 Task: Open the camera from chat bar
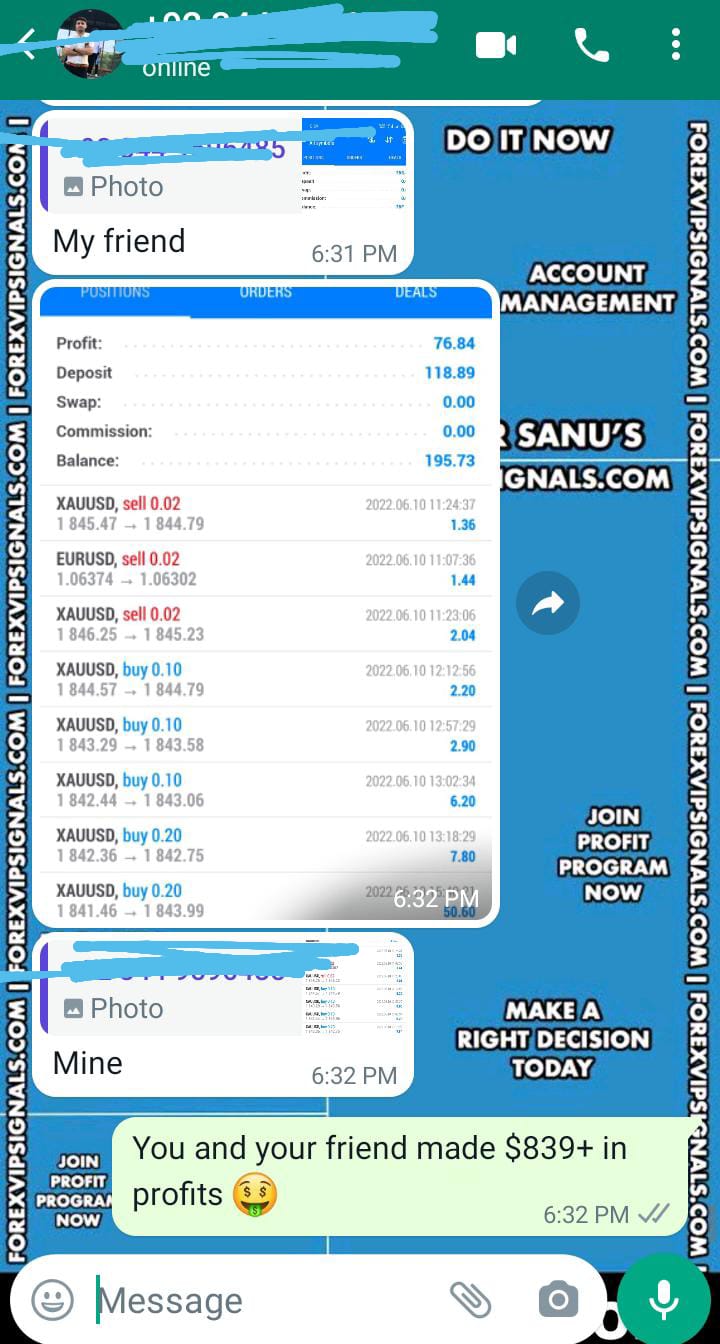point(558,1300)
